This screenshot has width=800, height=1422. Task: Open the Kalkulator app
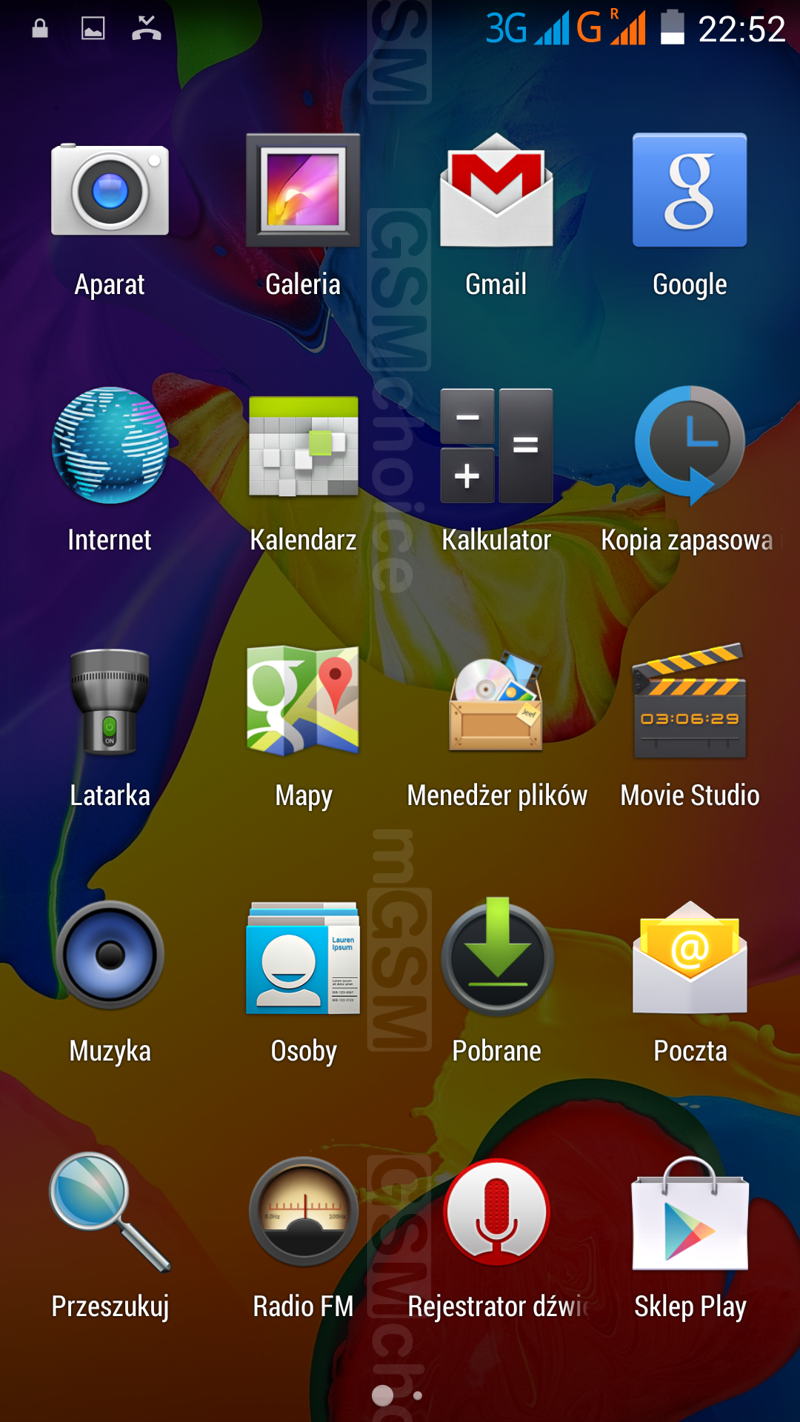pos(496,445)
